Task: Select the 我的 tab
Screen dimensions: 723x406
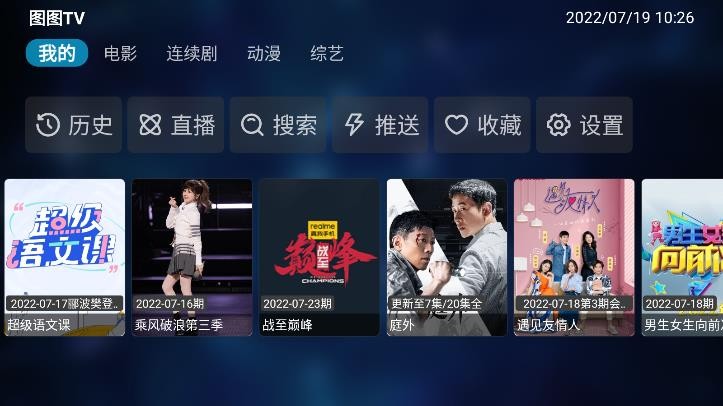Action: point(57,54)
